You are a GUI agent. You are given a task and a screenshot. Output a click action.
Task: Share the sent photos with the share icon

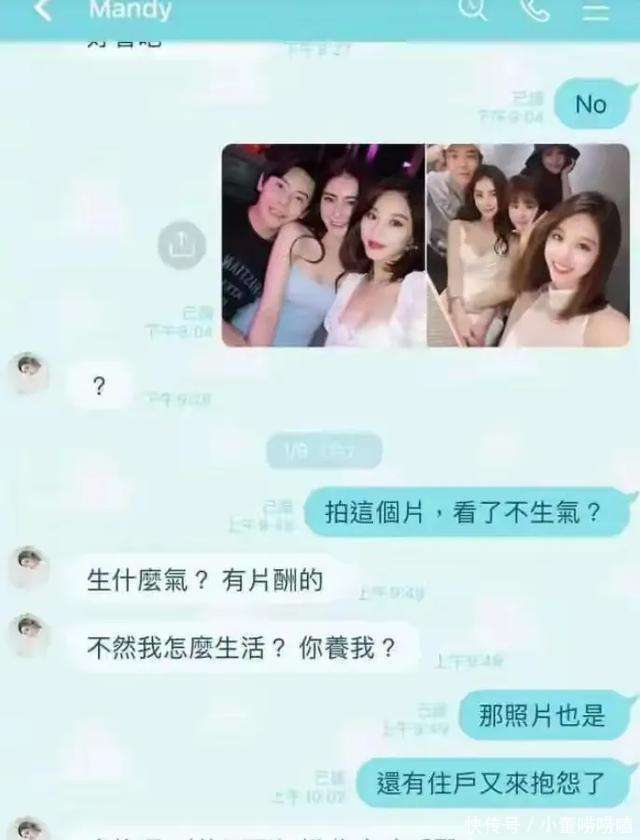(x=182, y=243)
